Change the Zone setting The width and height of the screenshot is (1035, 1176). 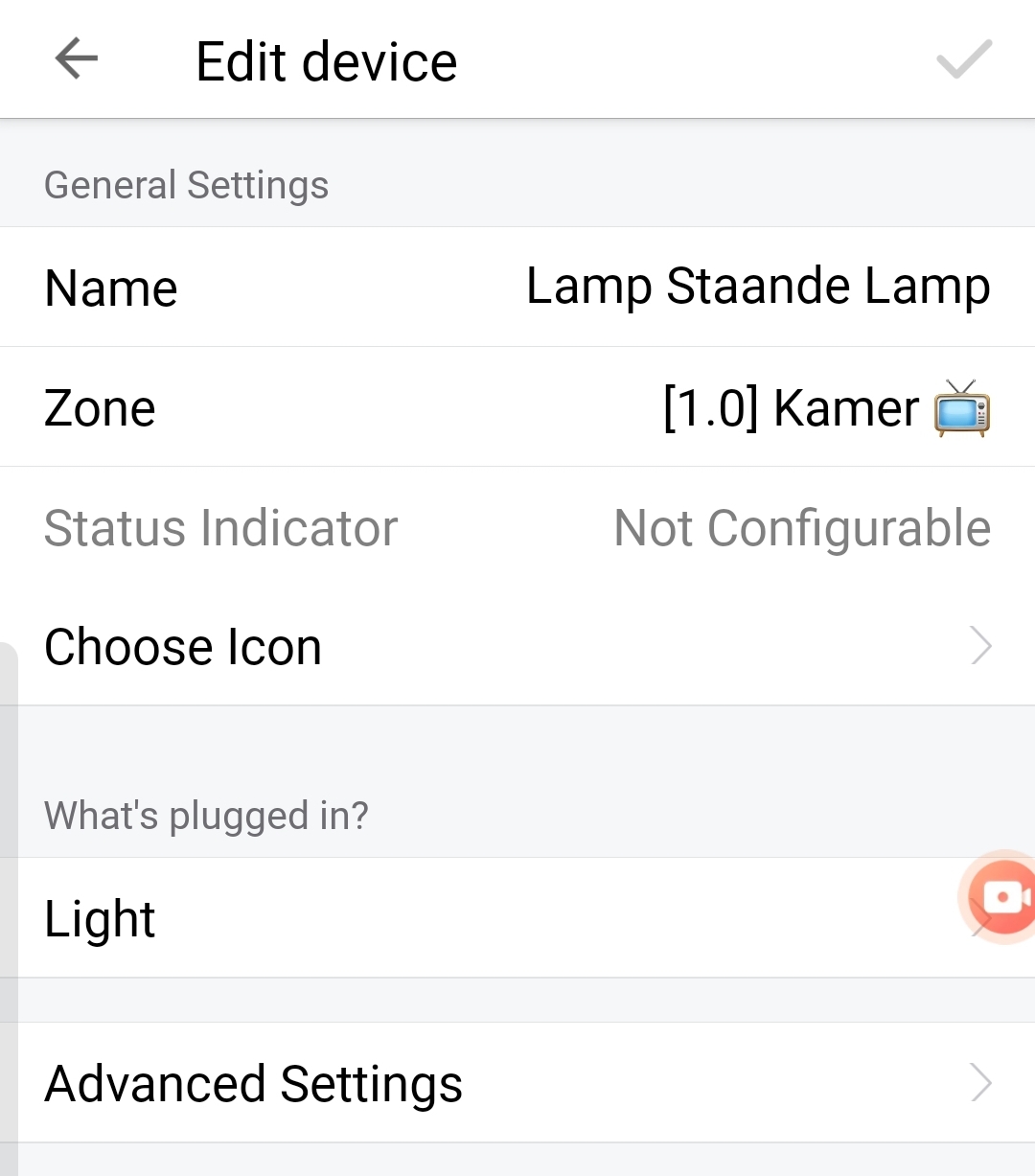tap(824, 407)
